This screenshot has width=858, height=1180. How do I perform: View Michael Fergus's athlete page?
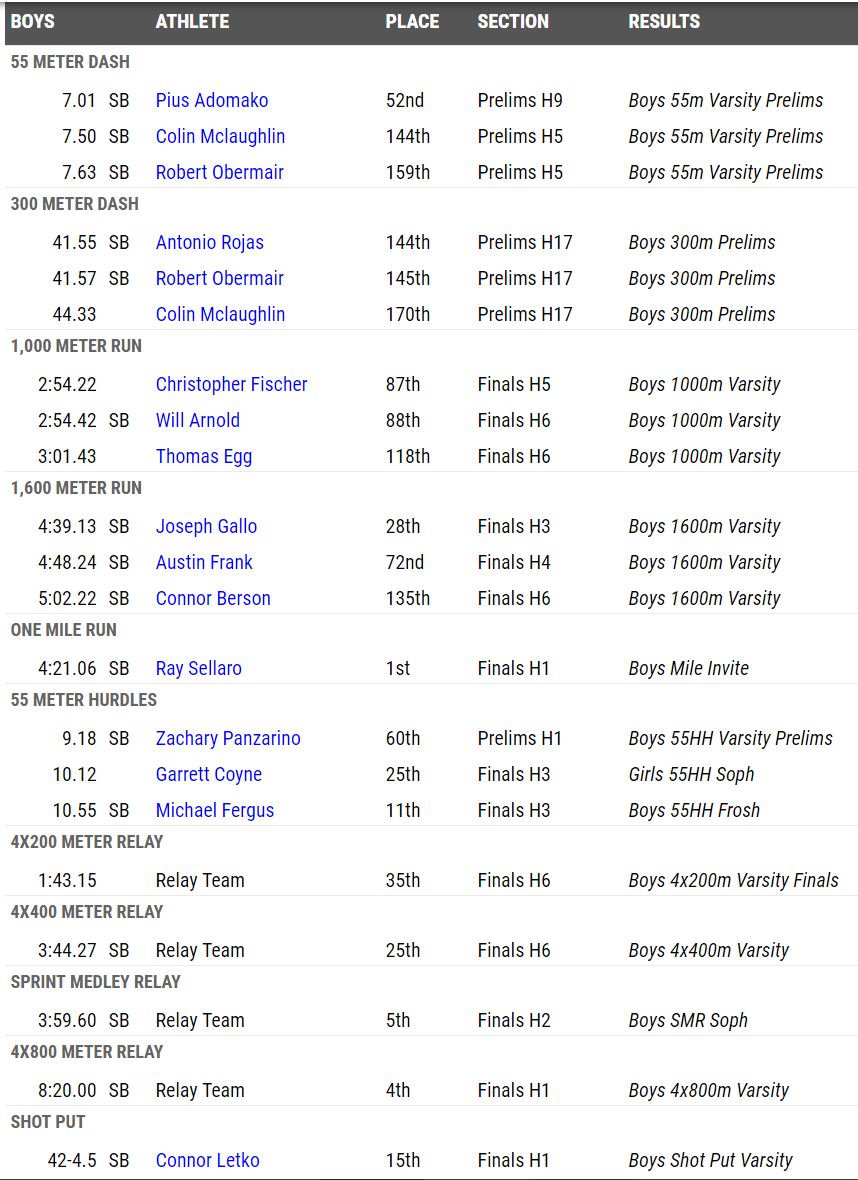click(214, 810)
